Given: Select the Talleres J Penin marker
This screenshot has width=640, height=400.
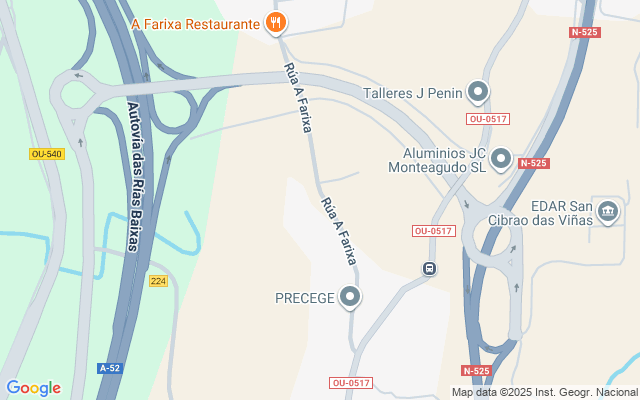Looking at the screenshot, I should pos(479,93).
